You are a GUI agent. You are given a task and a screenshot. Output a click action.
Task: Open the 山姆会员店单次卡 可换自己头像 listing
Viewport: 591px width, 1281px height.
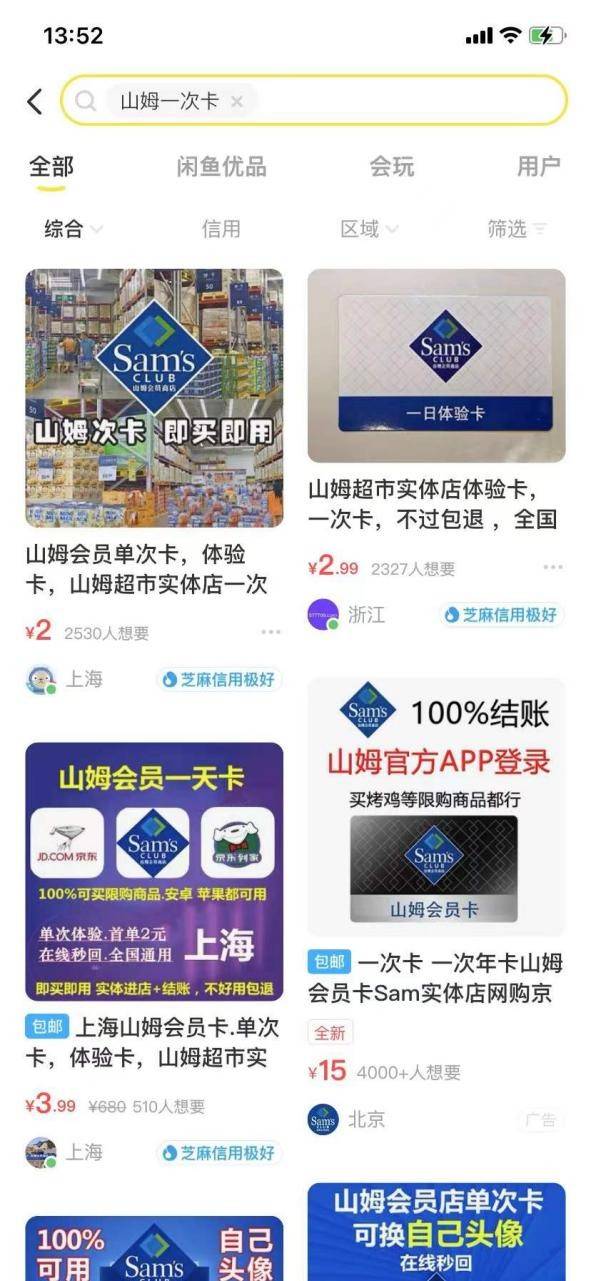[x=436, y=1231]
